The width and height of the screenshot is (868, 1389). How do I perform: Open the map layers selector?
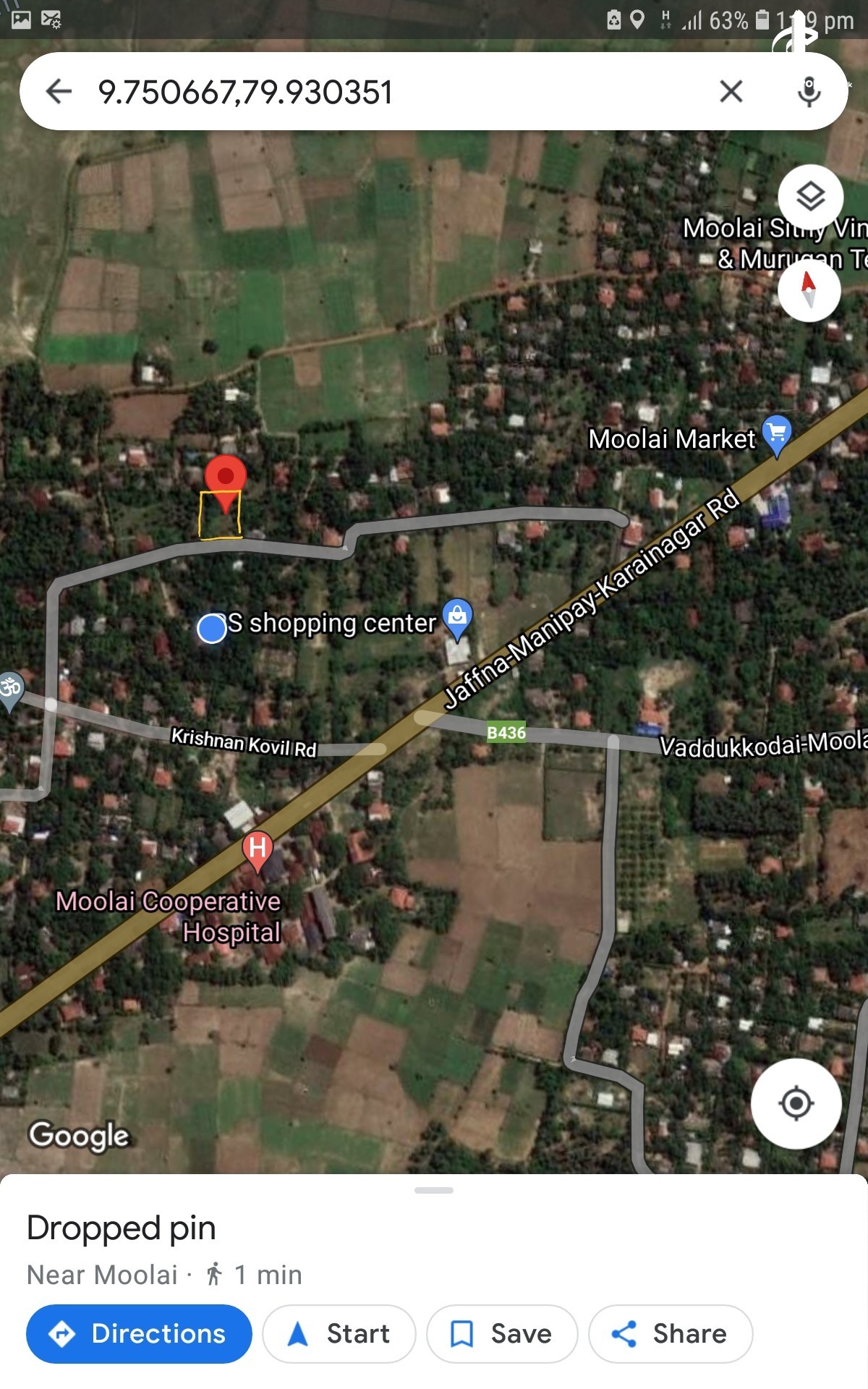point(810,196)
